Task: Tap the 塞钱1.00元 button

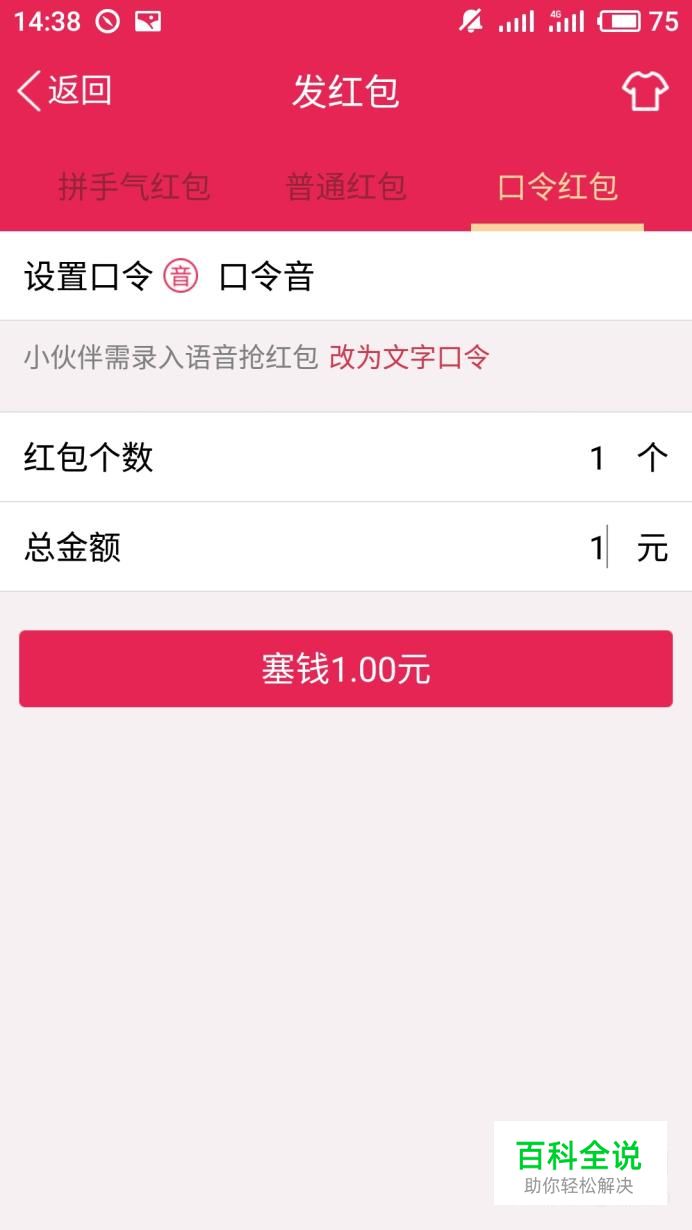Action: (346, 669)
